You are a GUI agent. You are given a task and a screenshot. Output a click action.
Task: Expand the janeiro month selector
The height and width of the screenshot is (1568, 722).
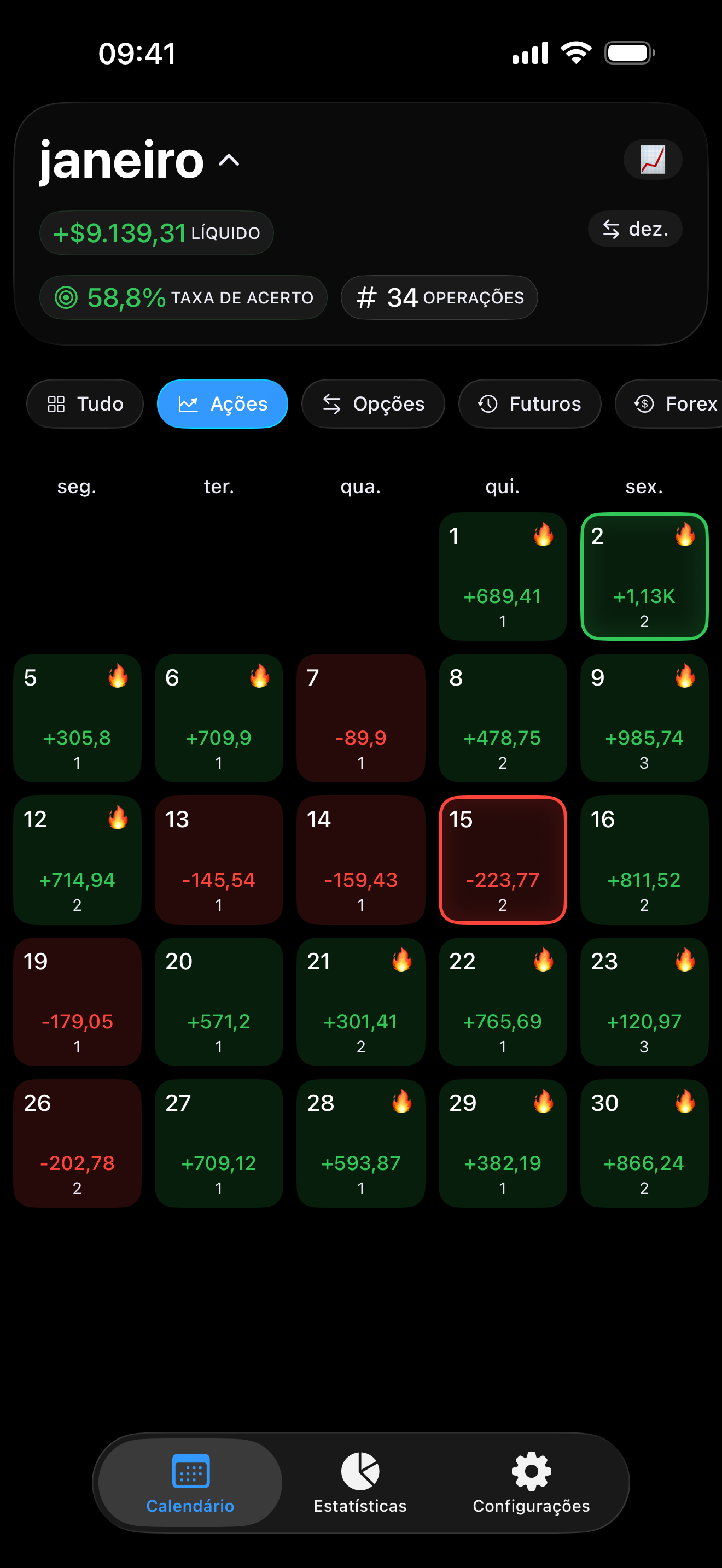[x=140, y=160]
